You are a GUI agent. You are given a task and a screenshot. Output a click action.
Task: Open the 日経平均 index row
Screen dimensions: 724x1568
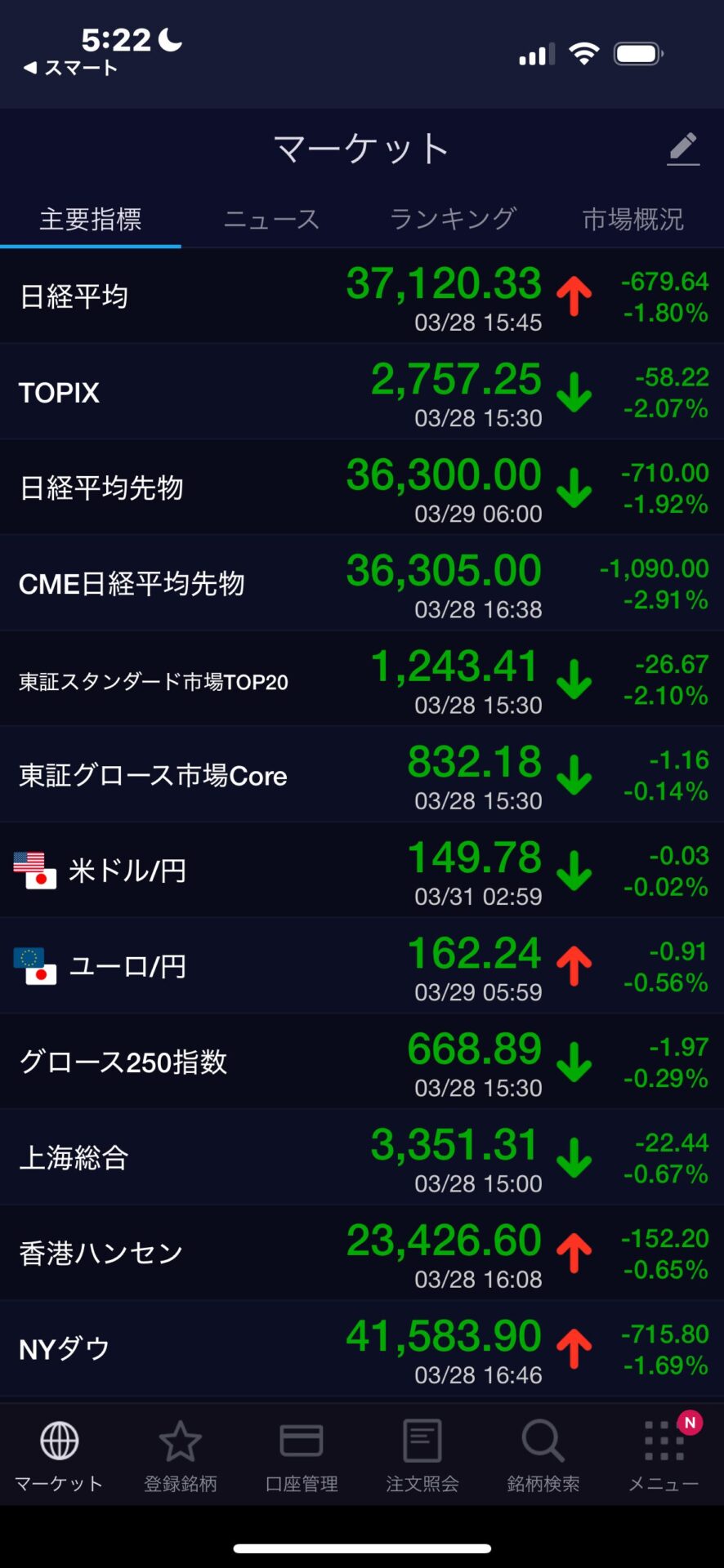pos(362,296)
